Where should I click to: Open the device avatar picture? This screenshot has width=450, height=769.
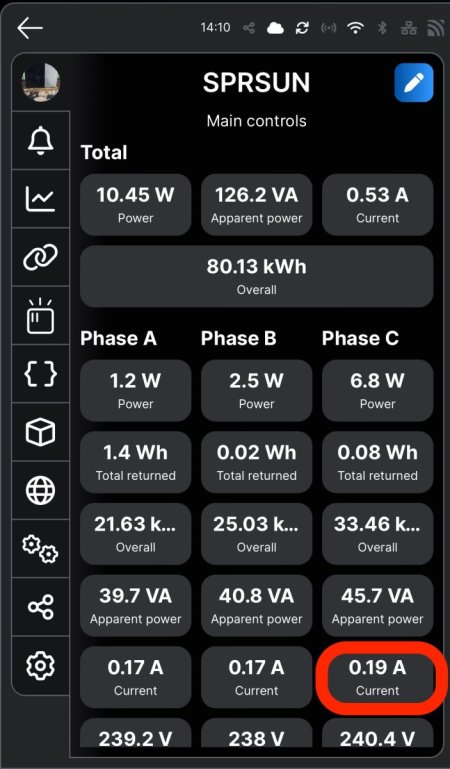point(41,82)
